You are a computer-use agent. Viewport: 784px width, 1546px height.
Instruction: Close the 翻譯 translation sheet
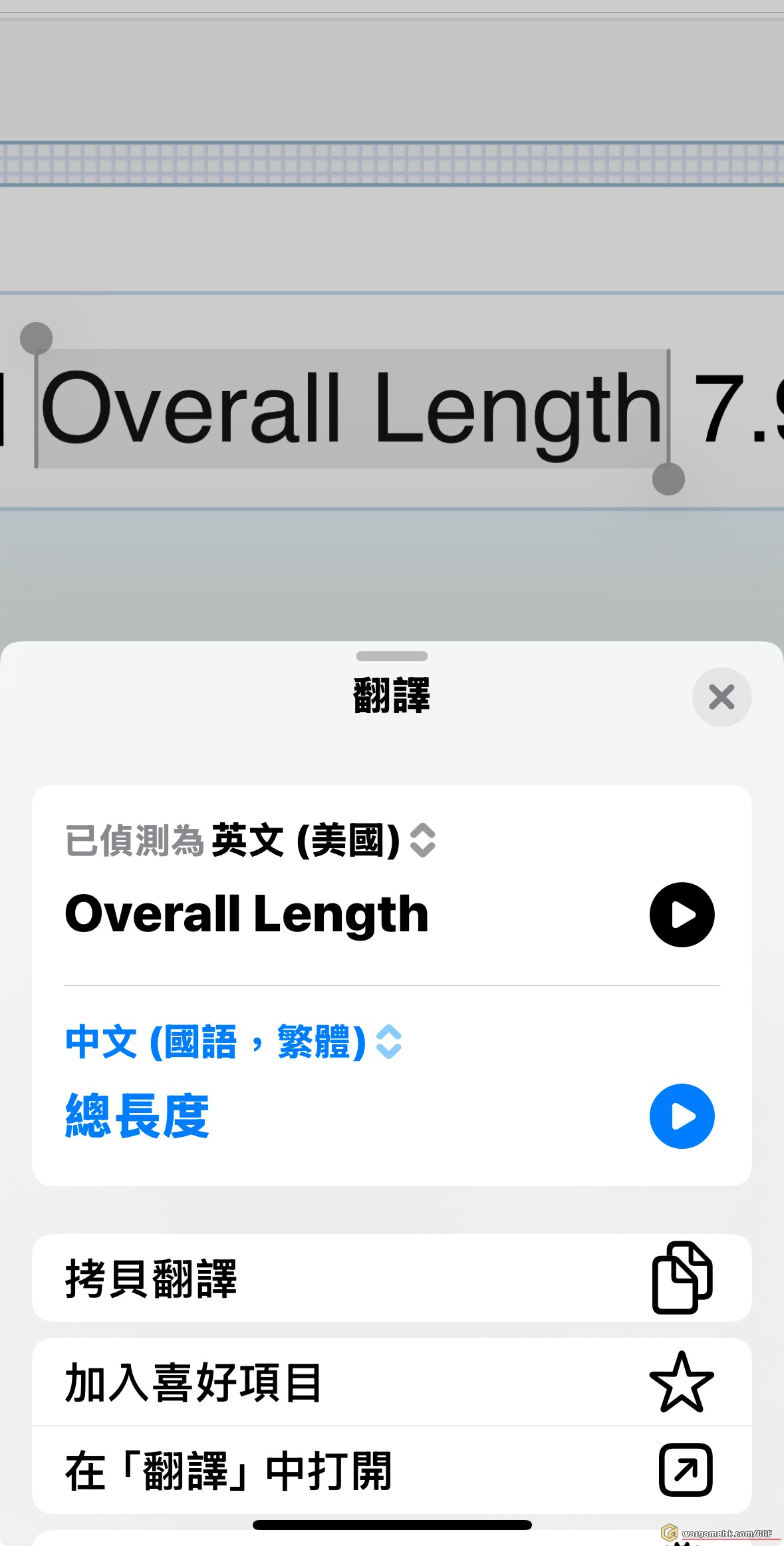[x=721, y=697]
